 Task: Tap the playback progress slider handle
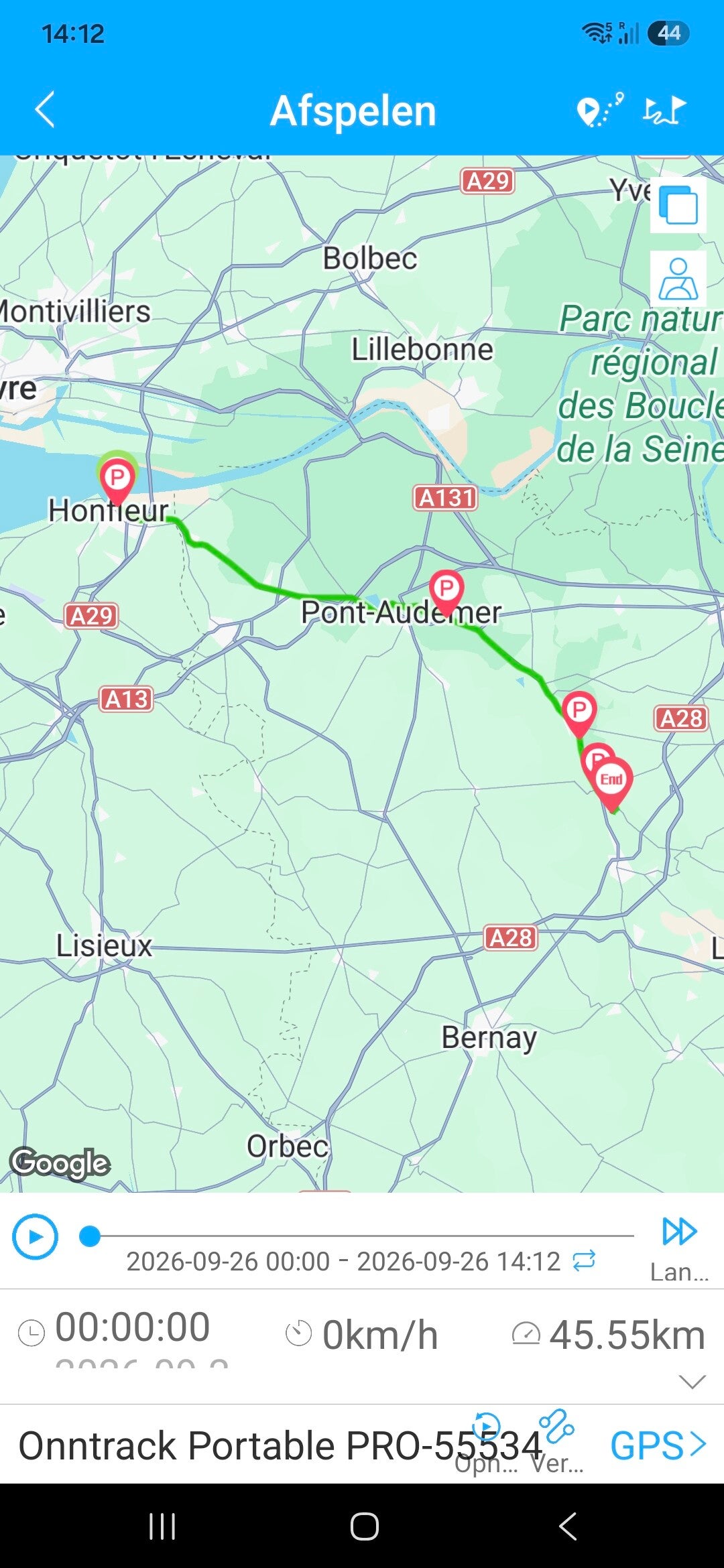(x=90, y=1236)
